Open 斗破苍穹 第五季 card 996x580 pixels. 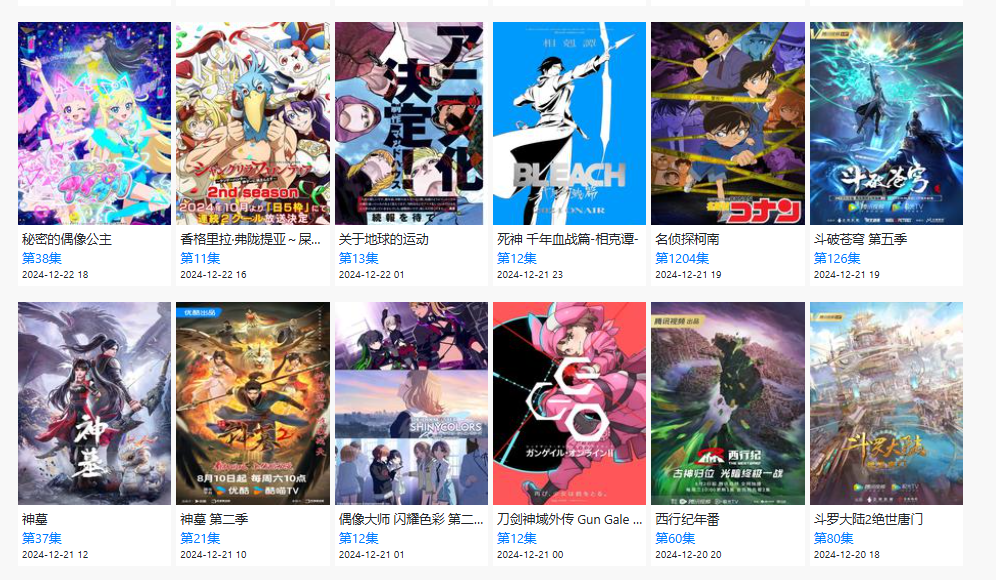point(886,125)
